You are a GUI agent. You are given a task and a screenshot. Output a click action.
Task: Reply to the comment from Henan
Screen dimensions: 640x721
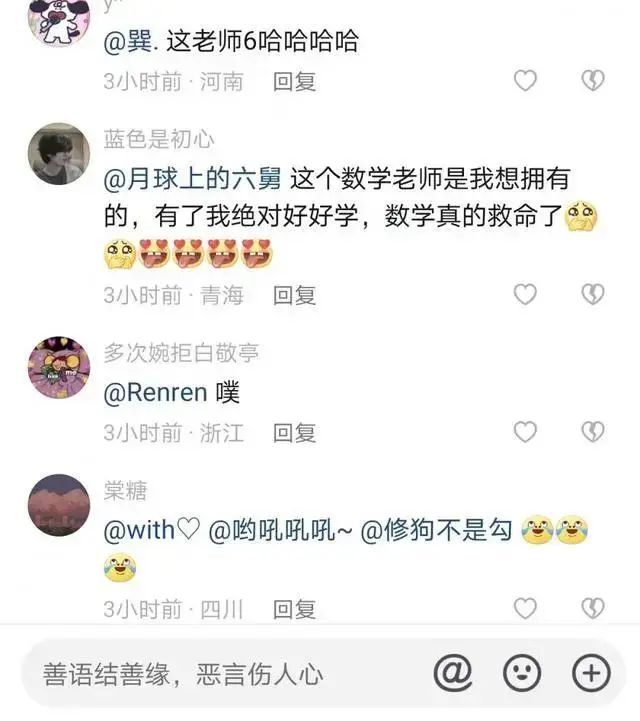coord(295,81)
